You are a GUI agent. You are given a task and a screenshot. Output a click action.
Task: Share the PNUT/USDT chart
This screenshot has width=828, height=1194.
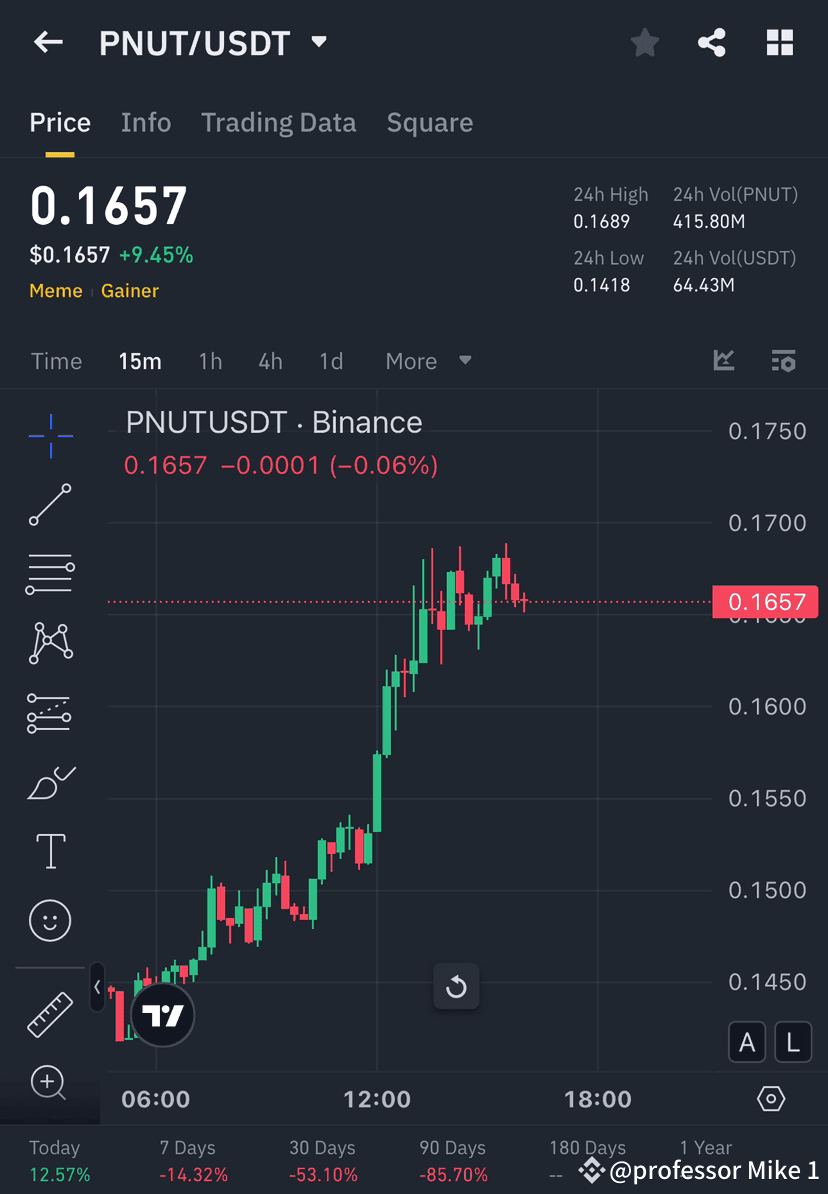coord(712,42)
